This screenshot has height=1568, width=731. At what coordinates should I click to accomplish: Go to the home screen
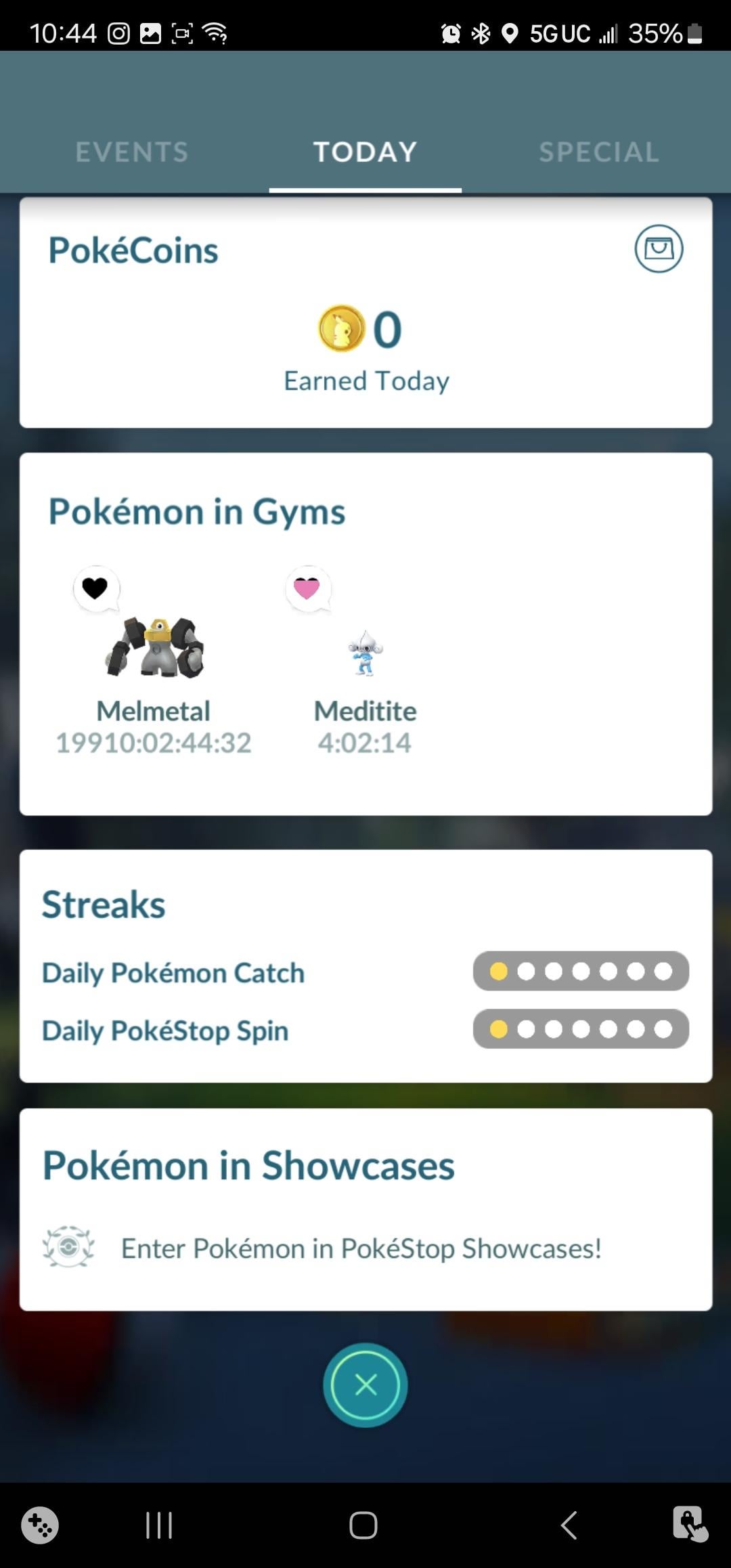click(x=363, y=1525)
